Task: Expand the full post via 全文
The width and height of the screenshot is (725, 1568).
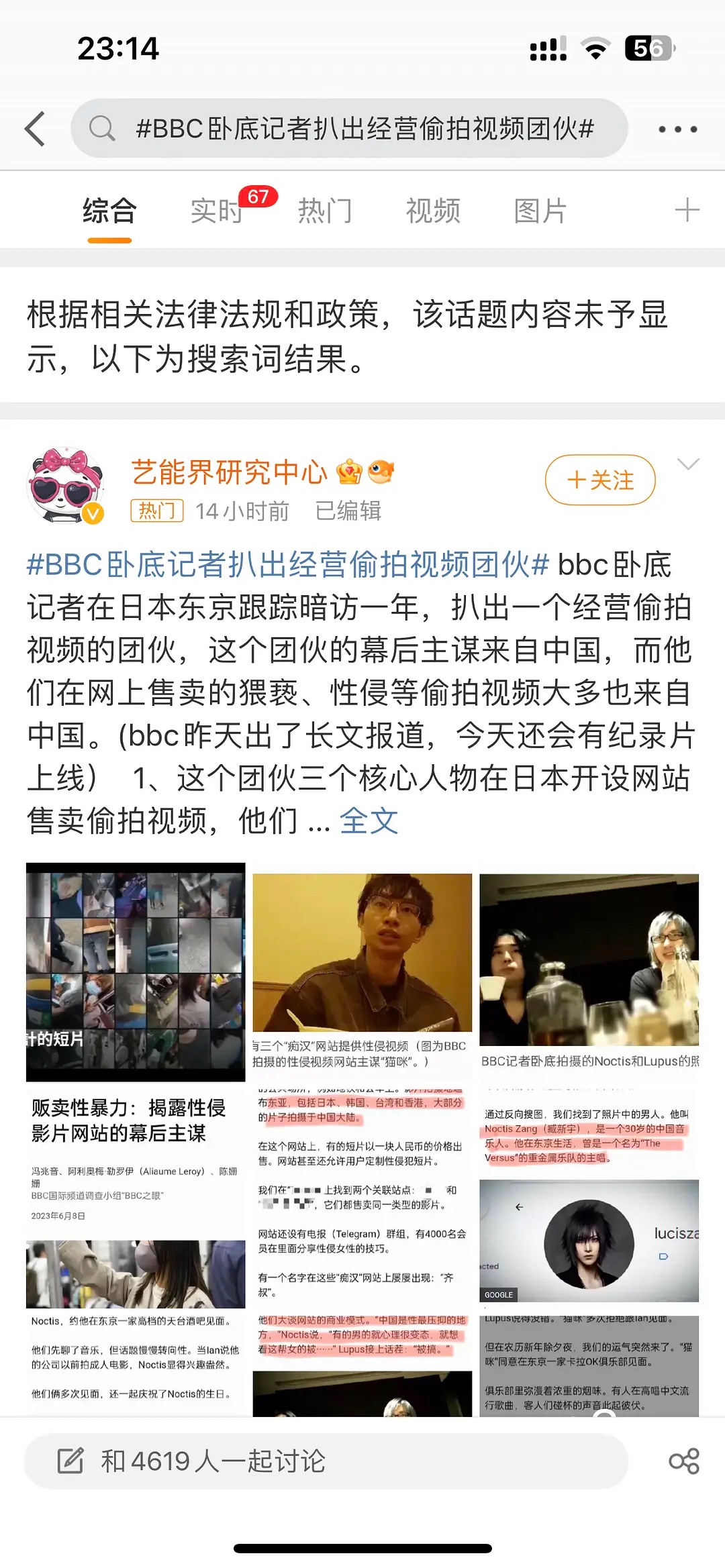Action: (x=369, y=821)
